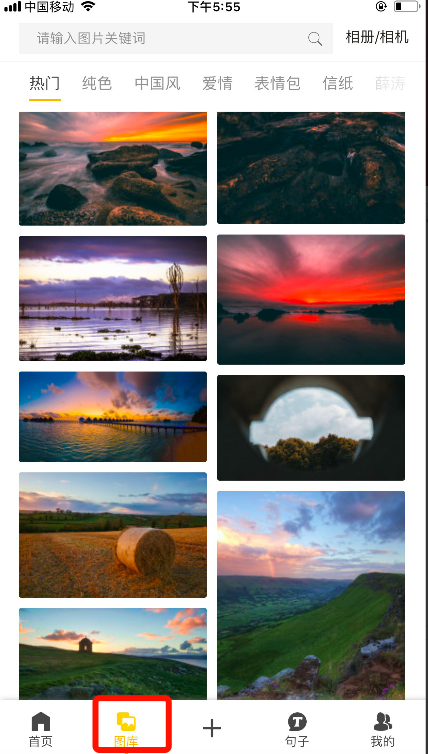The height and width of the screenshot is (754, 428).
Task: Go to the 首页 home tab
Action: 40,730
